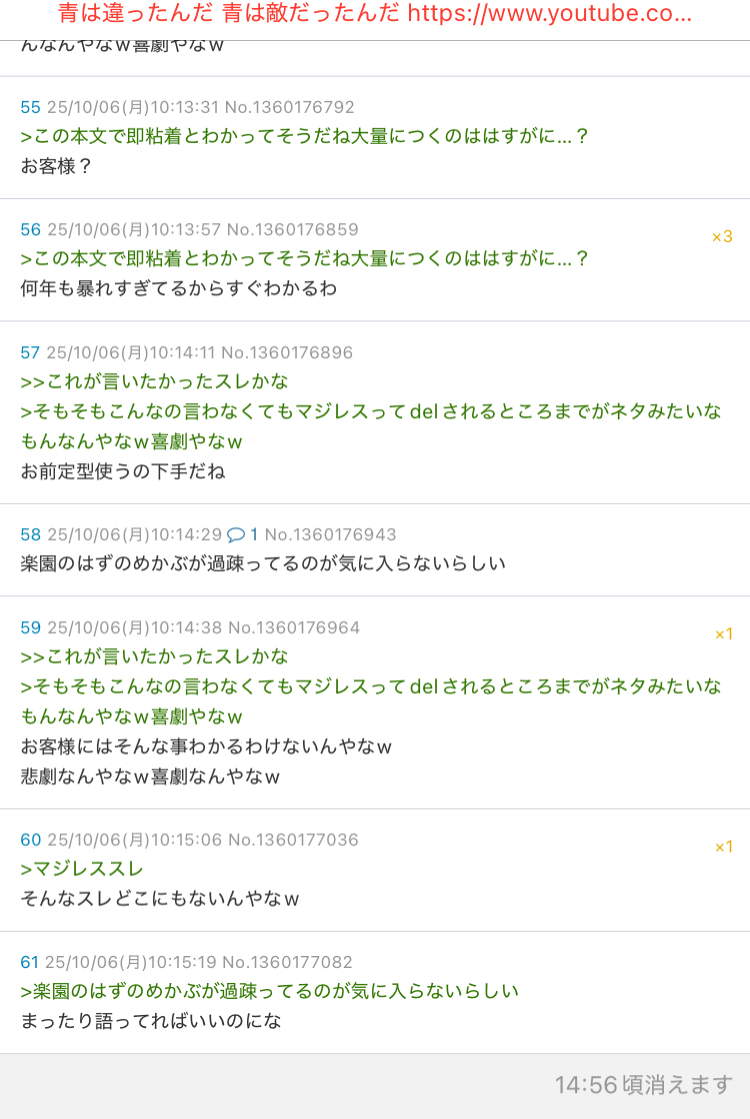Tap the ×1 count on post 60

click(723, 847)
